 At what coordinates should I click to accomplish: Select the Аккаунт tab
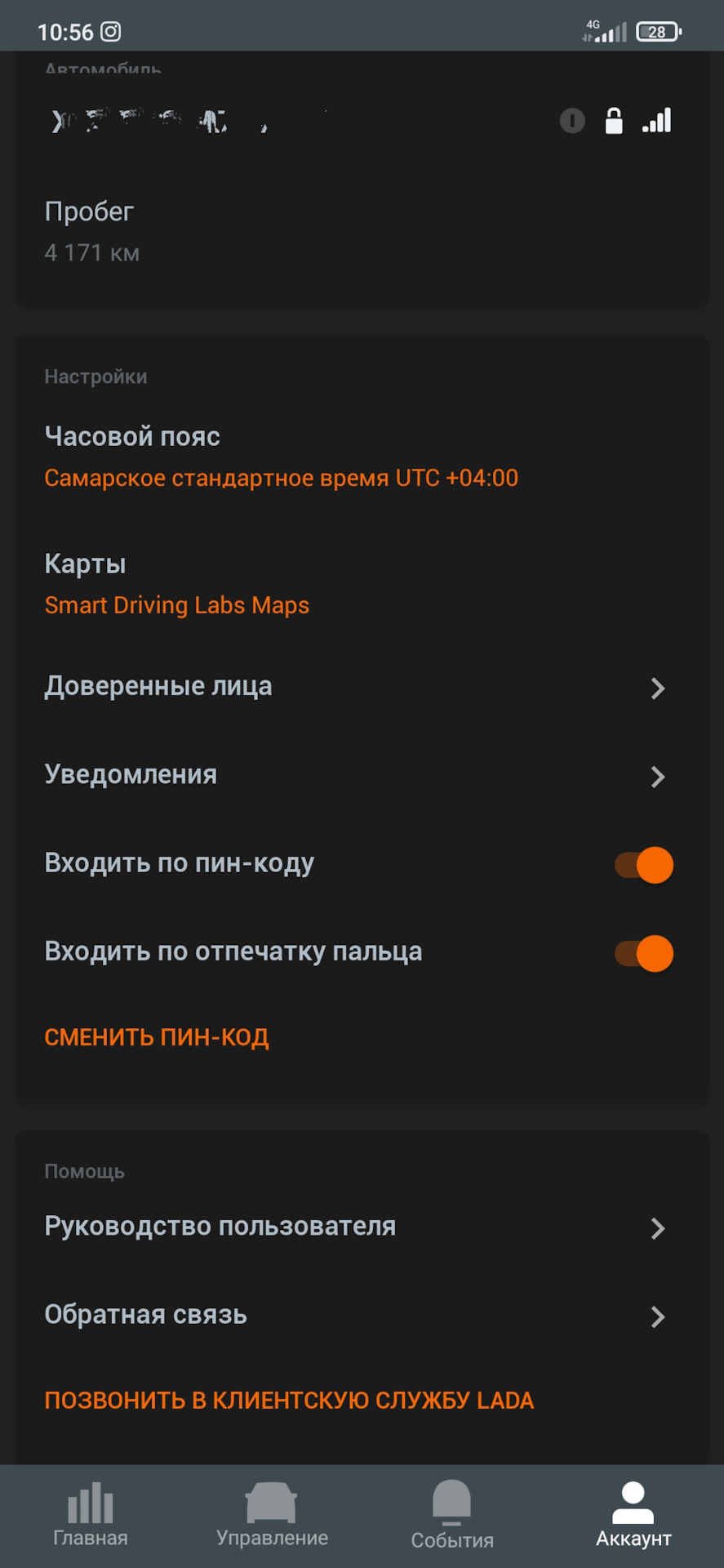pos(633,1515)
